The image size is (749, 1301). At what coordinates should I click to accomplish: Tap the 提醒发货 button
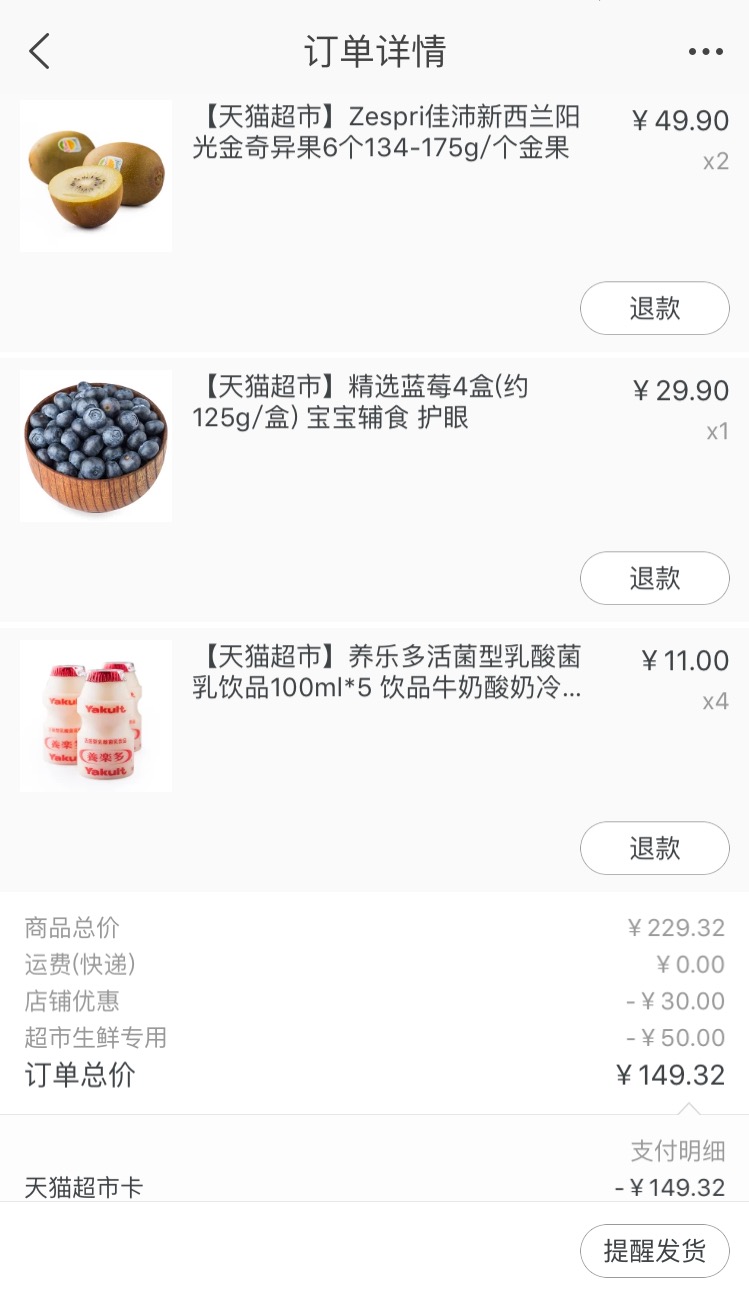click(654, 1250)
